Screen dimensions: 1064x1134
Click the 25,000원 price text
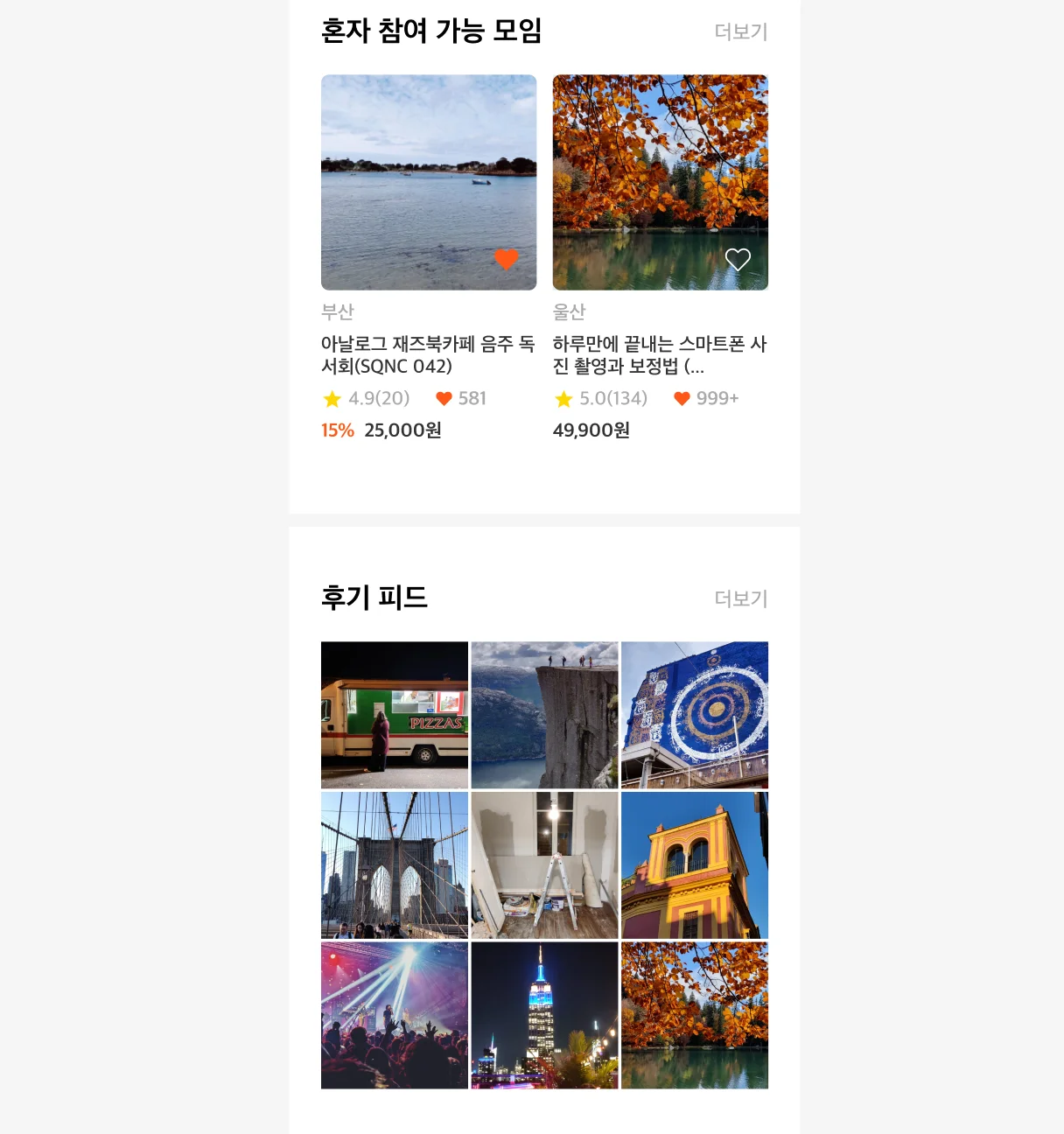(x=403, y=430)
